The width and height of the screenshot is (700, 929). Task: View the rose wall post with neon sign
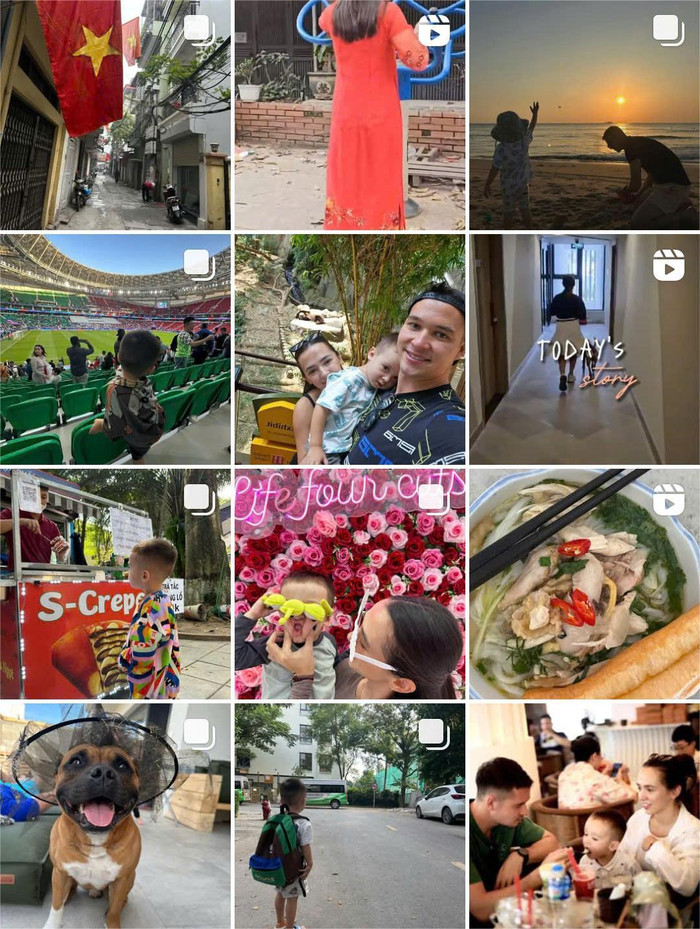pos(350,584)
